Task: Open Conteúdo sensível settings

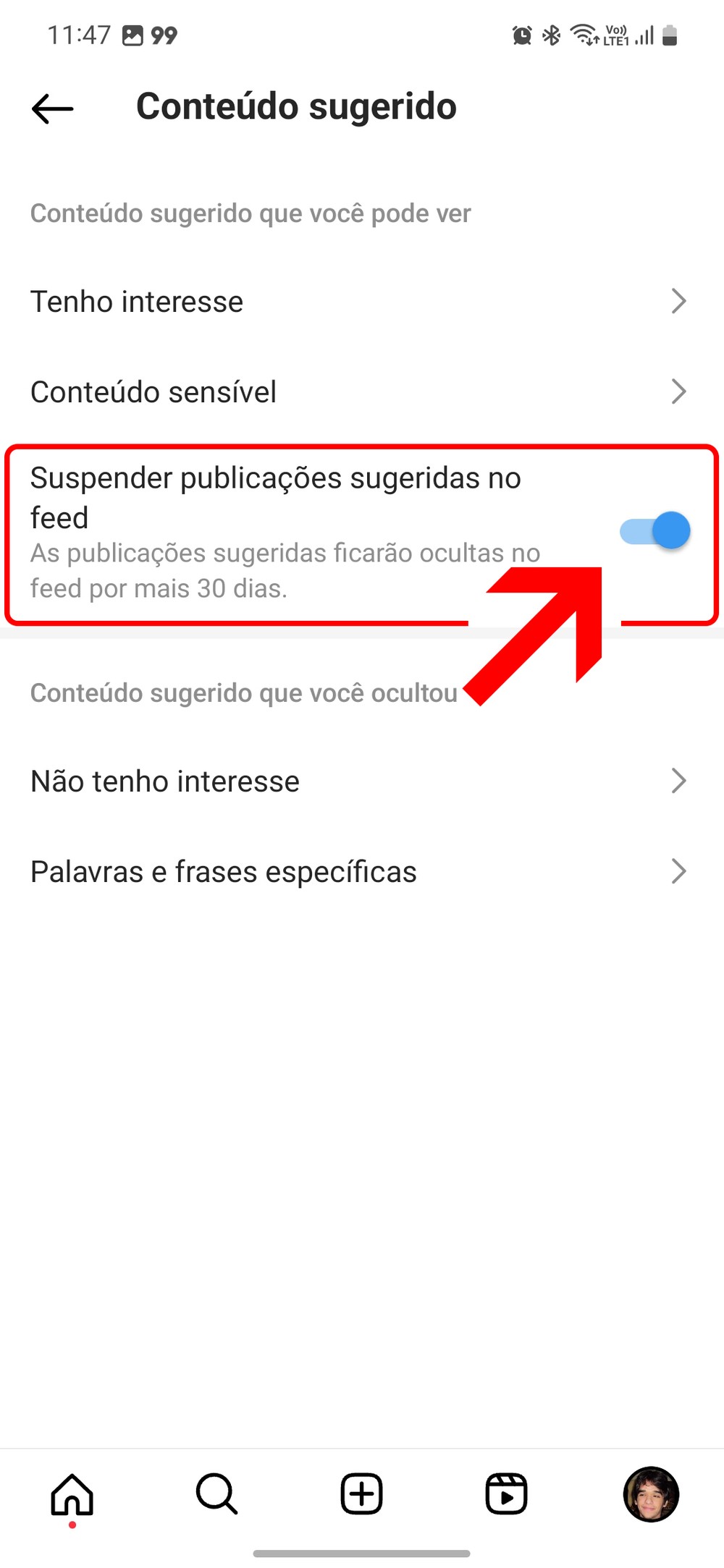Action: click(x=358, y=391)
